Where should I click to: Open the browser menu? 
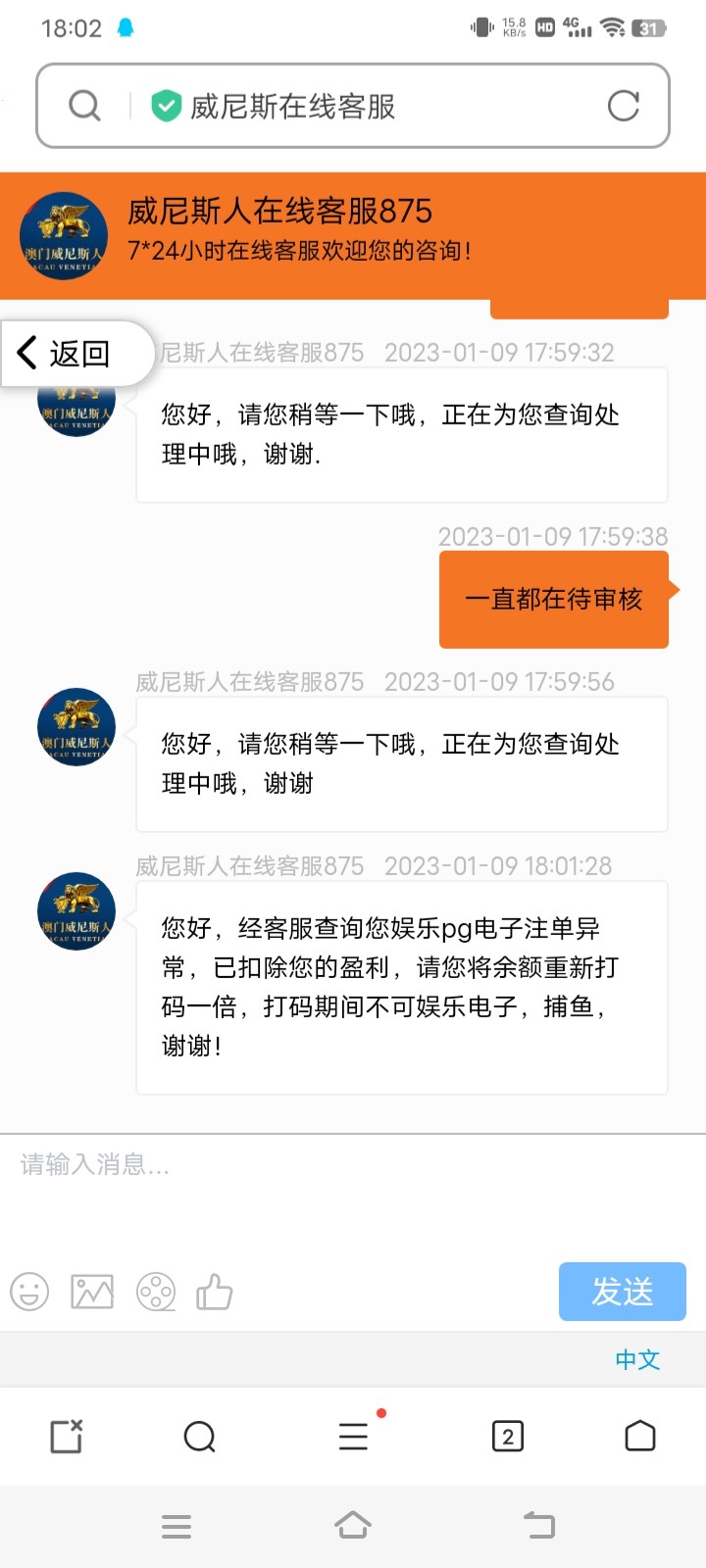(353, 1437)
